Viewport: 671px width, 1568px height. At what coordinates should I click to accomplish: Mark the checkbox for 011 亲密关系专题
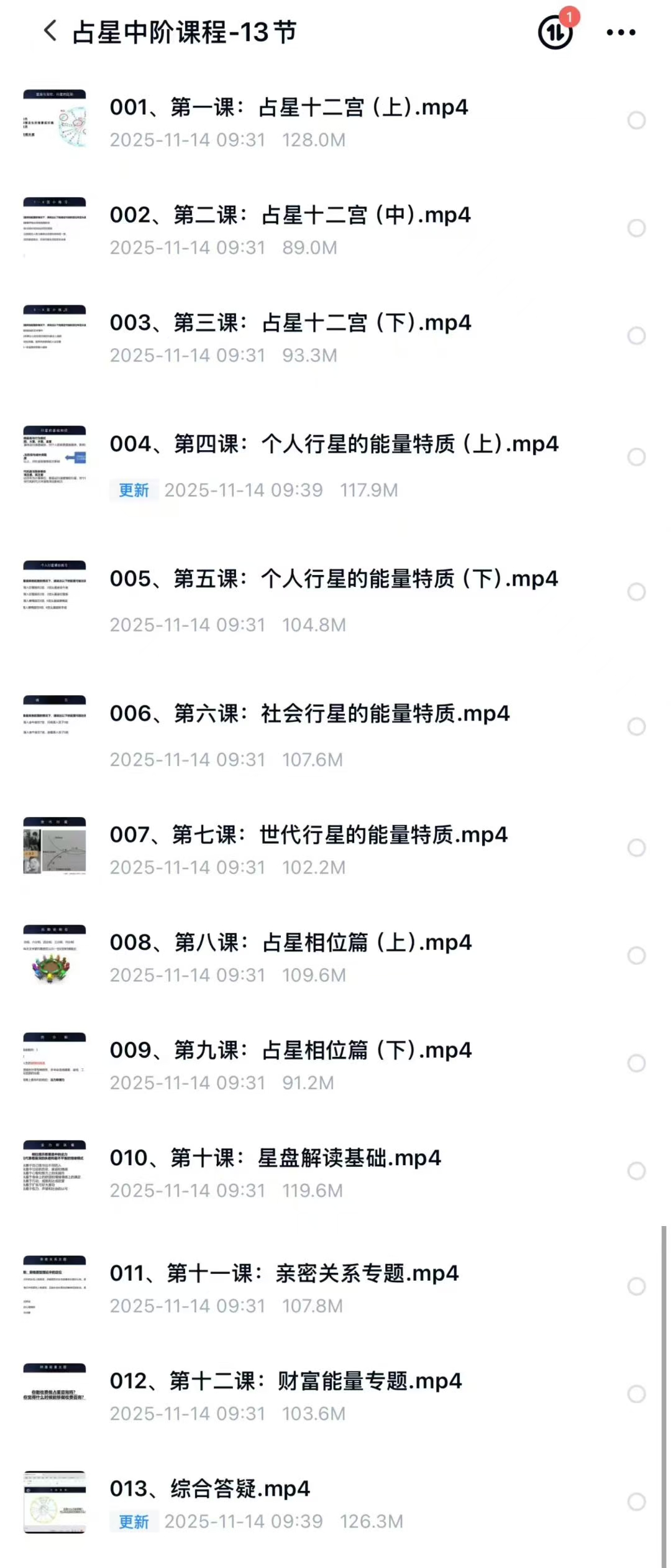(x=636, y=1286)
